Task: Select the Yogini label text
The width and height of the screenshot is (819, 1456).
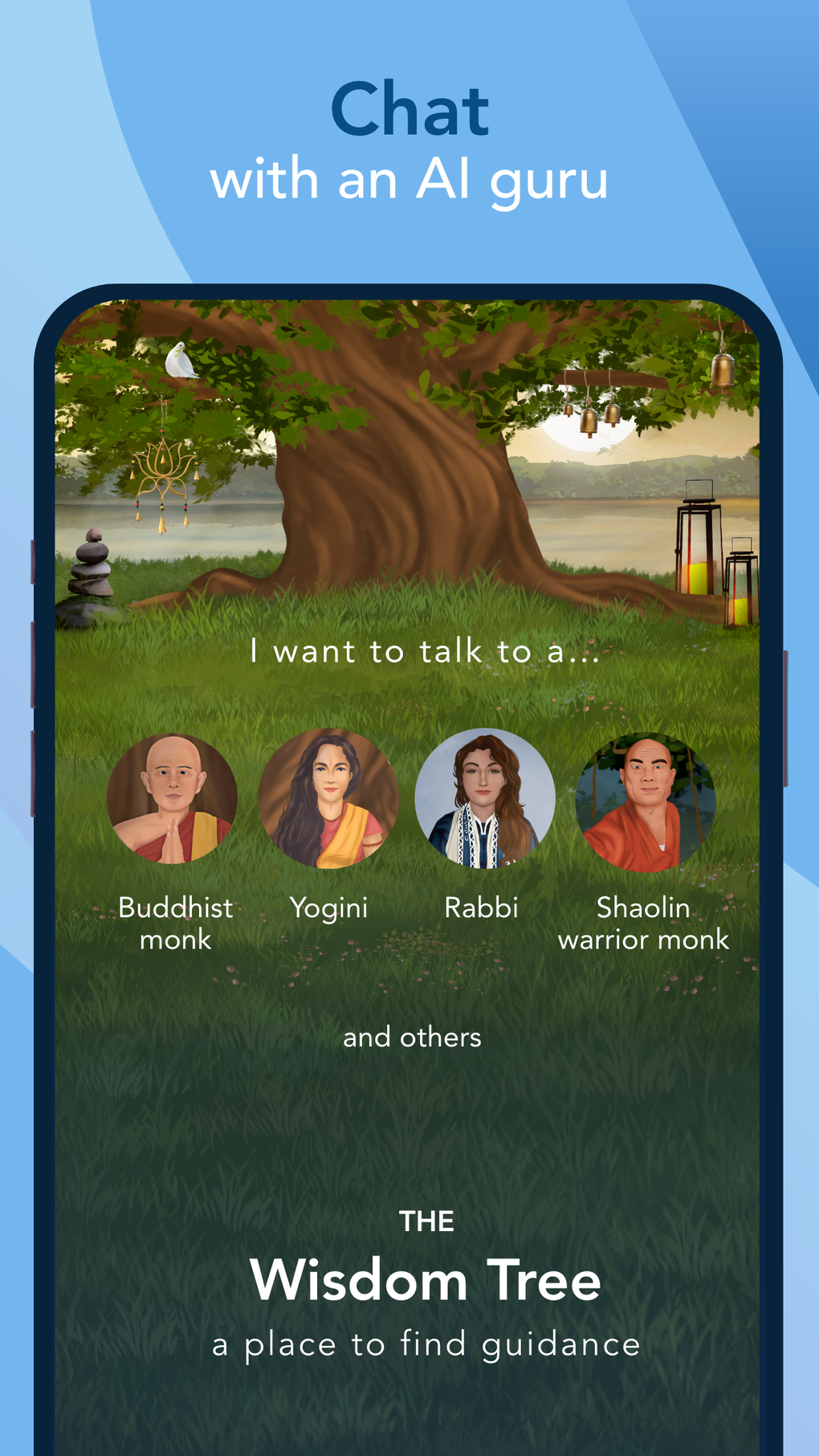Action: tap(330, 908)
